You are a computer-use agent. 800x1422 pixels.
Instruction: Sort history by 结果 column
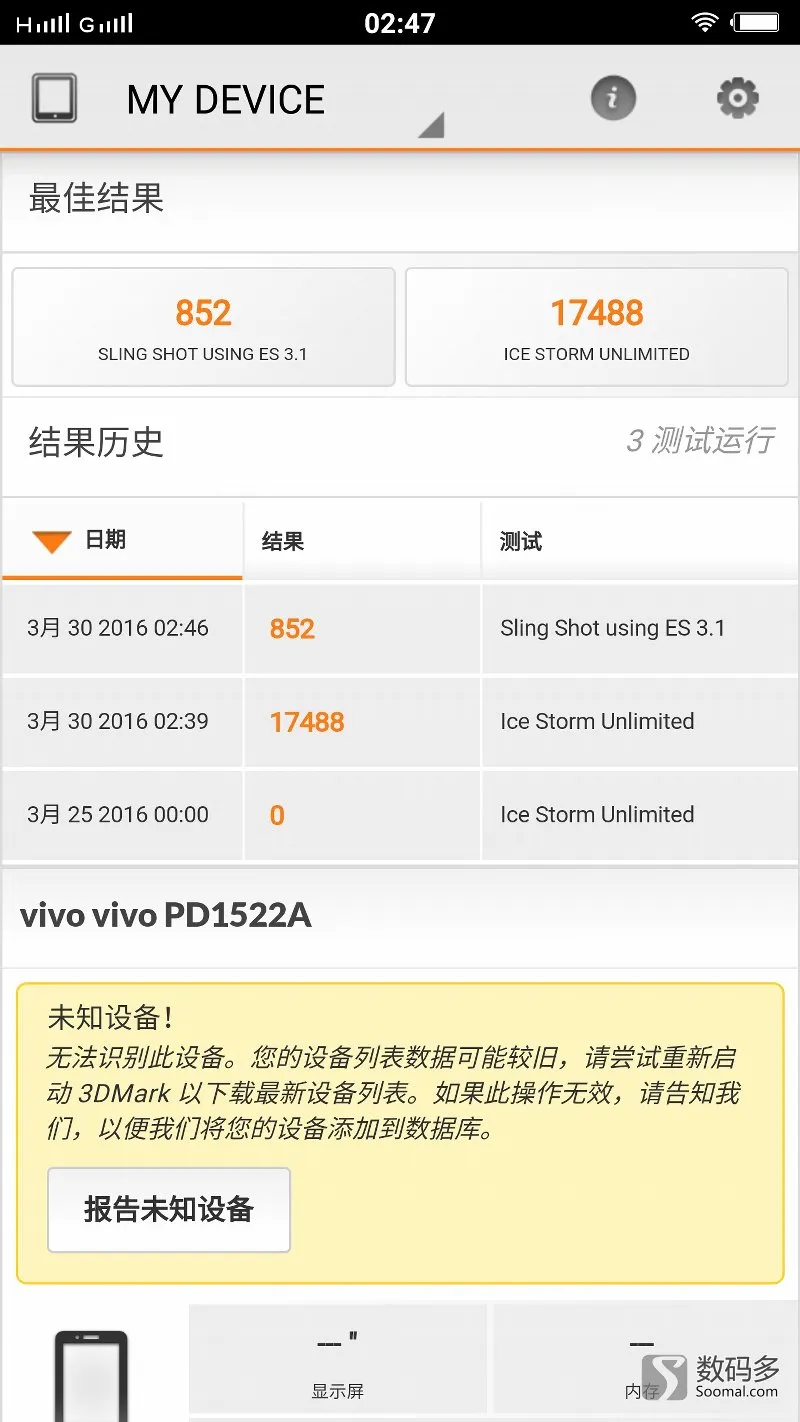click(362, 540)
